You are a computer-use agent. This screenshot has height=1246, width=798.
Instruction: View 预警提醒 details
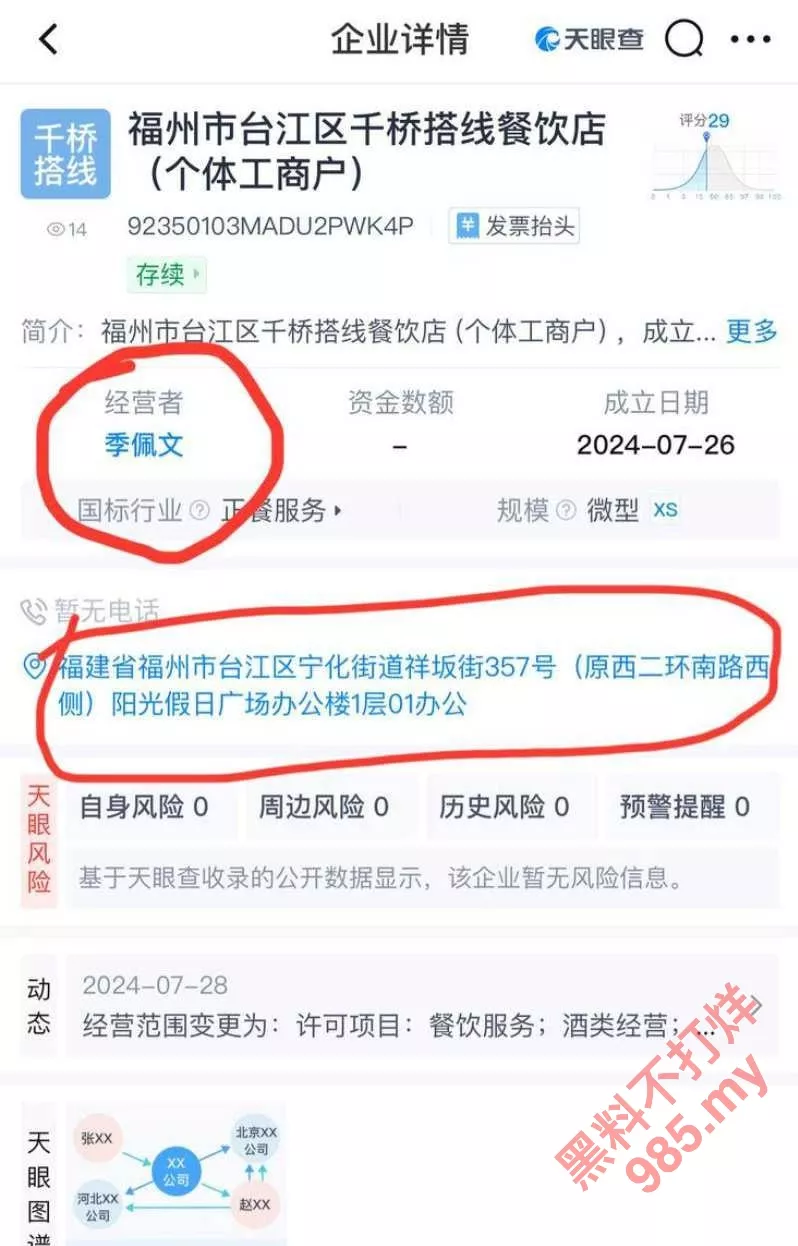685,807
